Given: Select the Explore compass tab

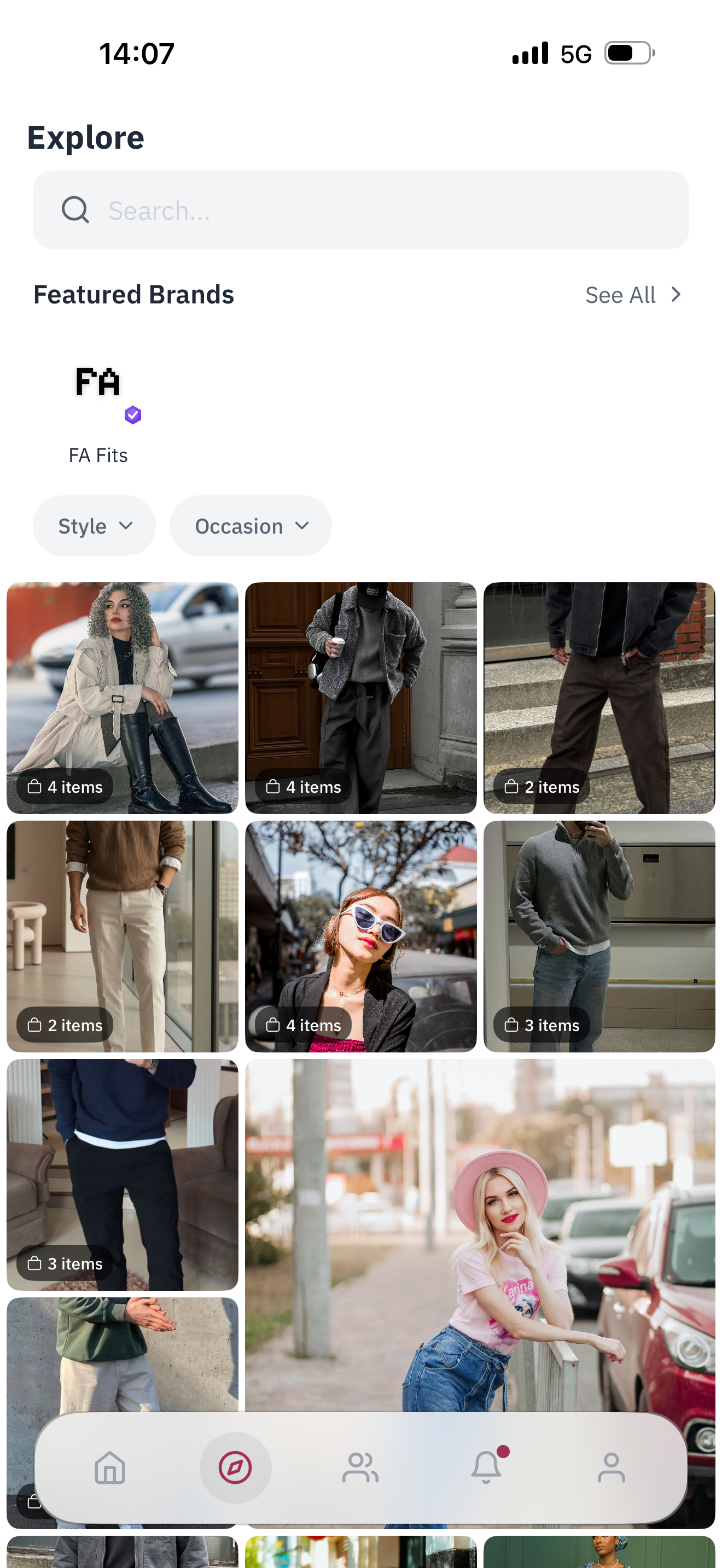Looking at the screenshot, I should pos(236,1467).
